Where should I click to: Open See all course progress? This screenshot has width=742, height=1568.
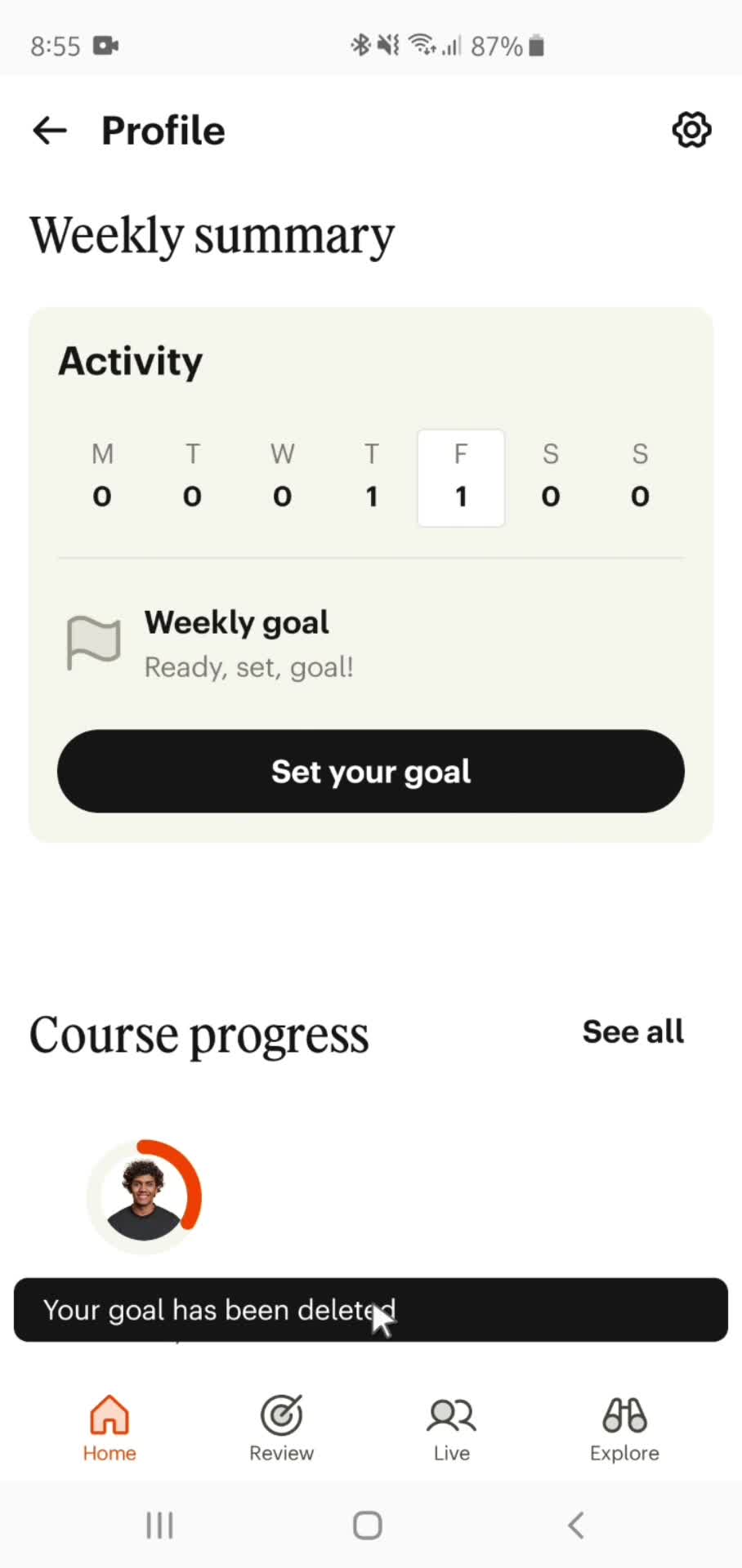pos(632,1031)
